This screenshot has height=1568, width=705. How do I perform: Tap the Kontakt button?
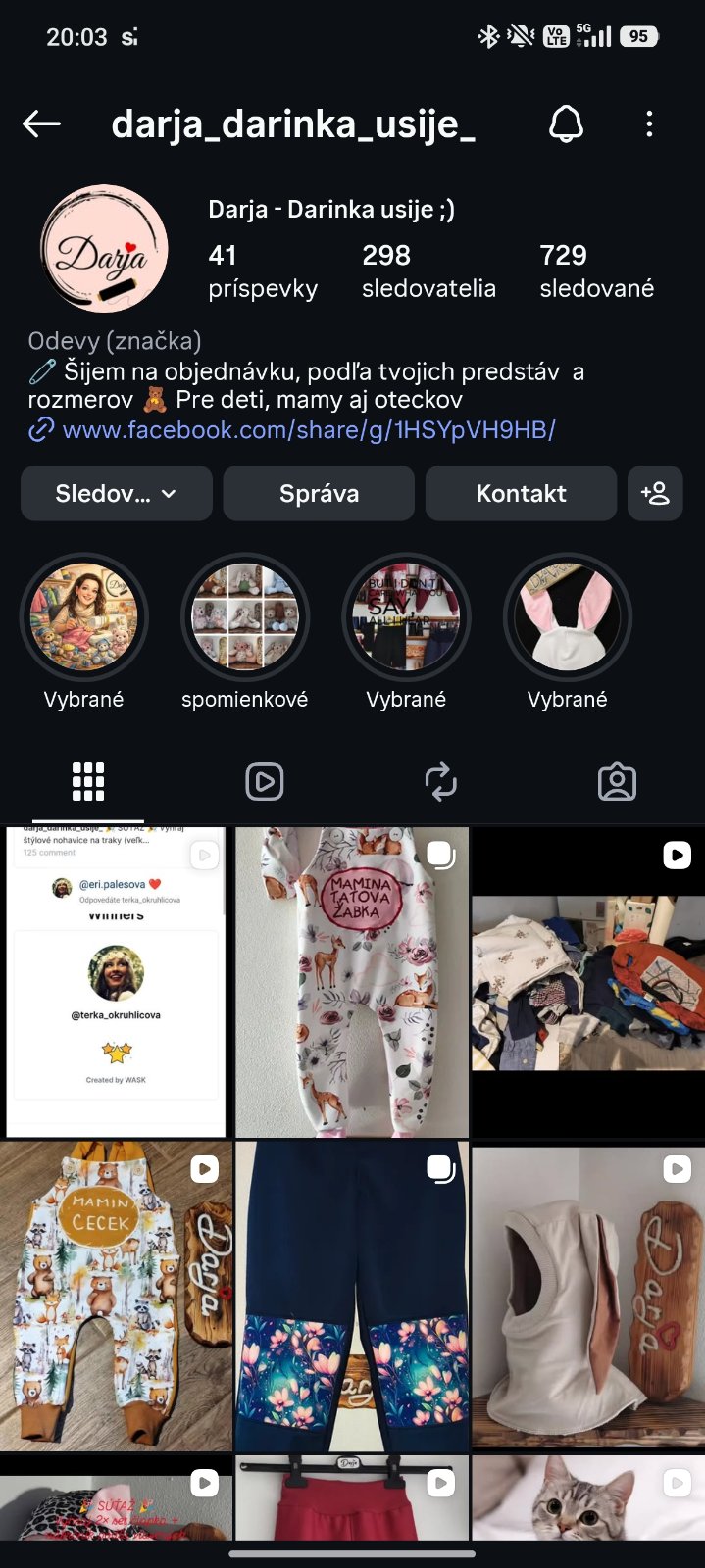[521, 493]
